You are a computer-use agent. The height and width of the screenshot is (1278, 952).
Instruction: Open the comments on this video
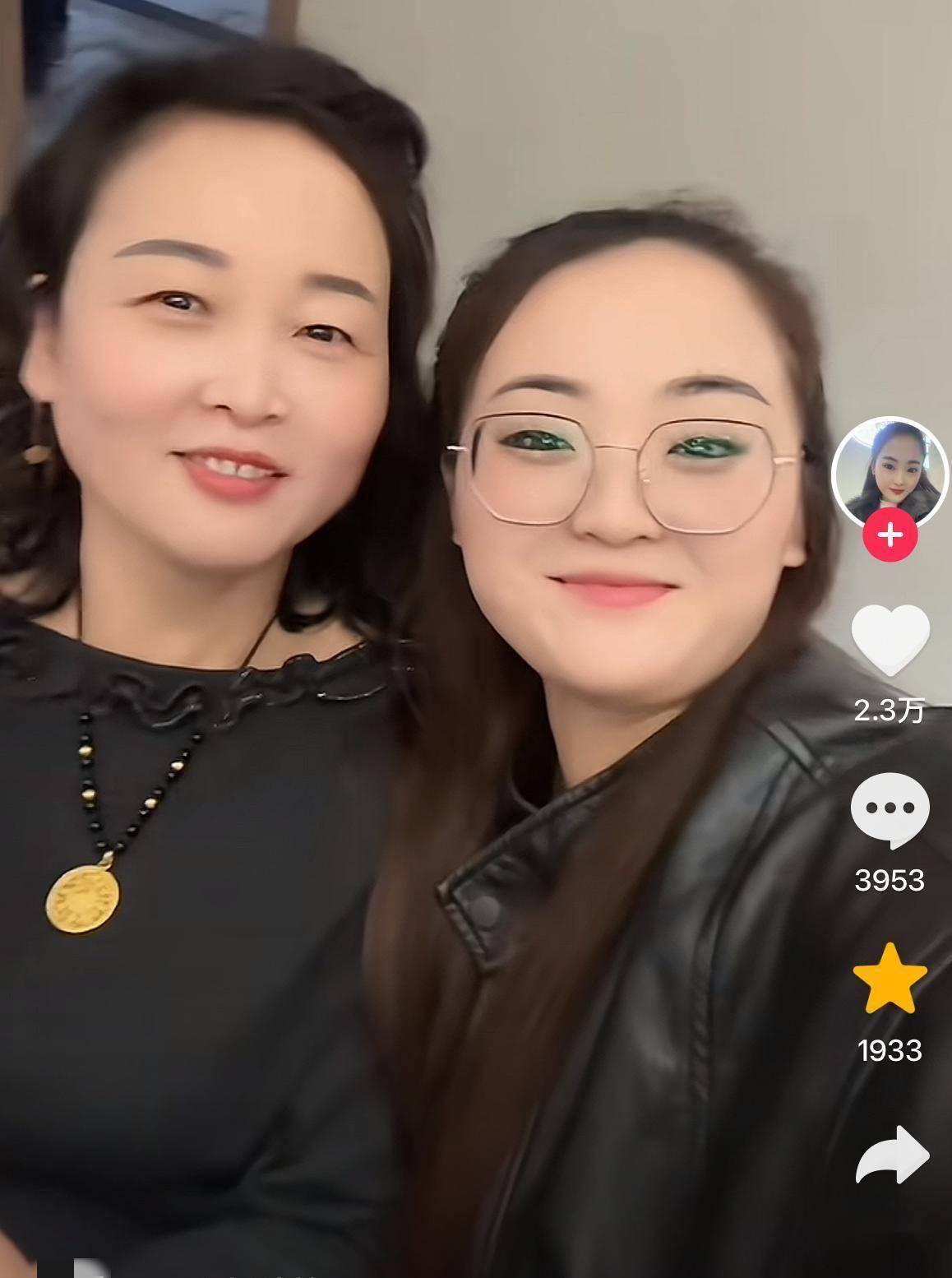tap(890, 811)
